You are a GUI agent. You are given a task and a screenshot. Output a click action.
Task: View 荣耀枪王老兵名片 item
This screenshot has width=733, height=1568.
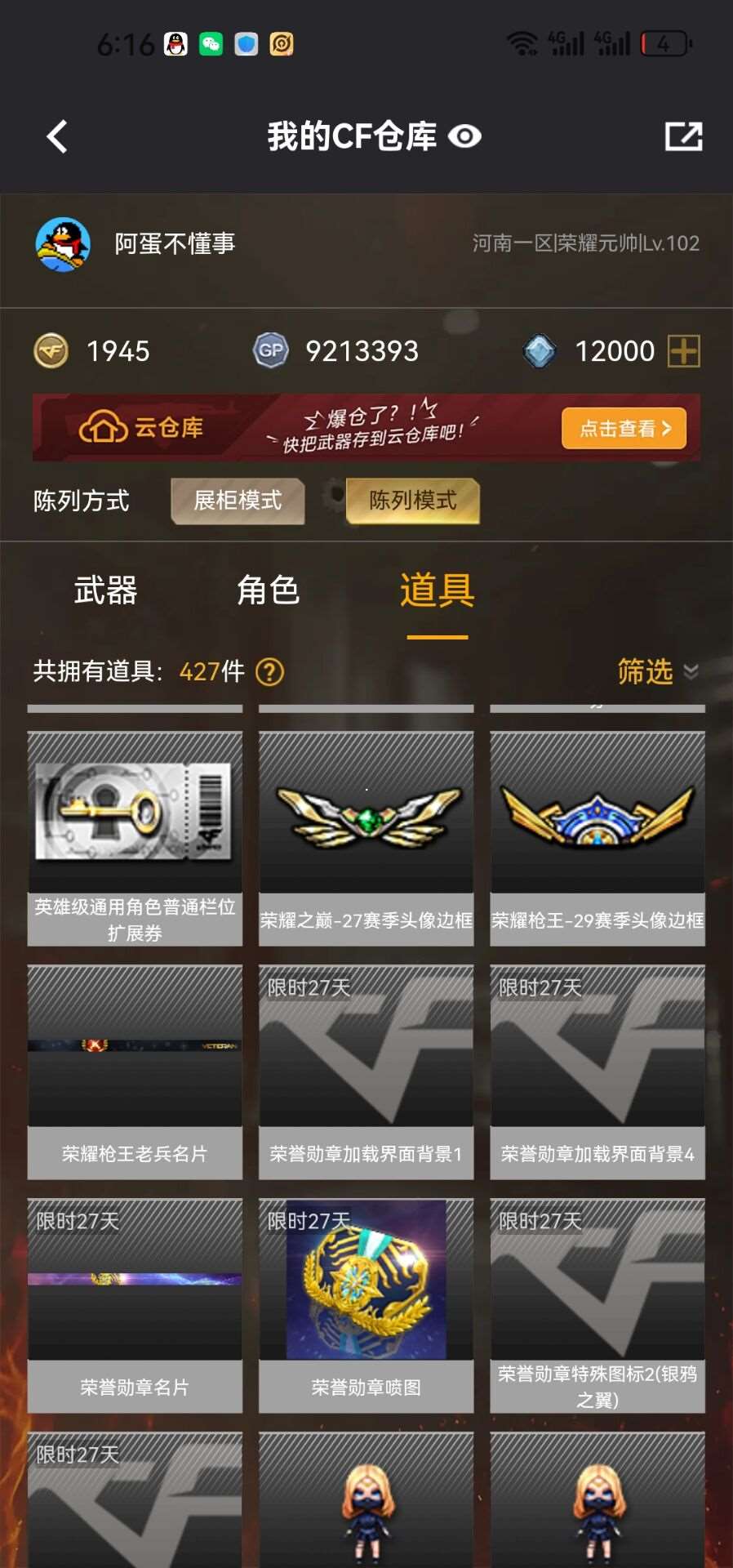pyautogui.click(x=135, y=1071)
